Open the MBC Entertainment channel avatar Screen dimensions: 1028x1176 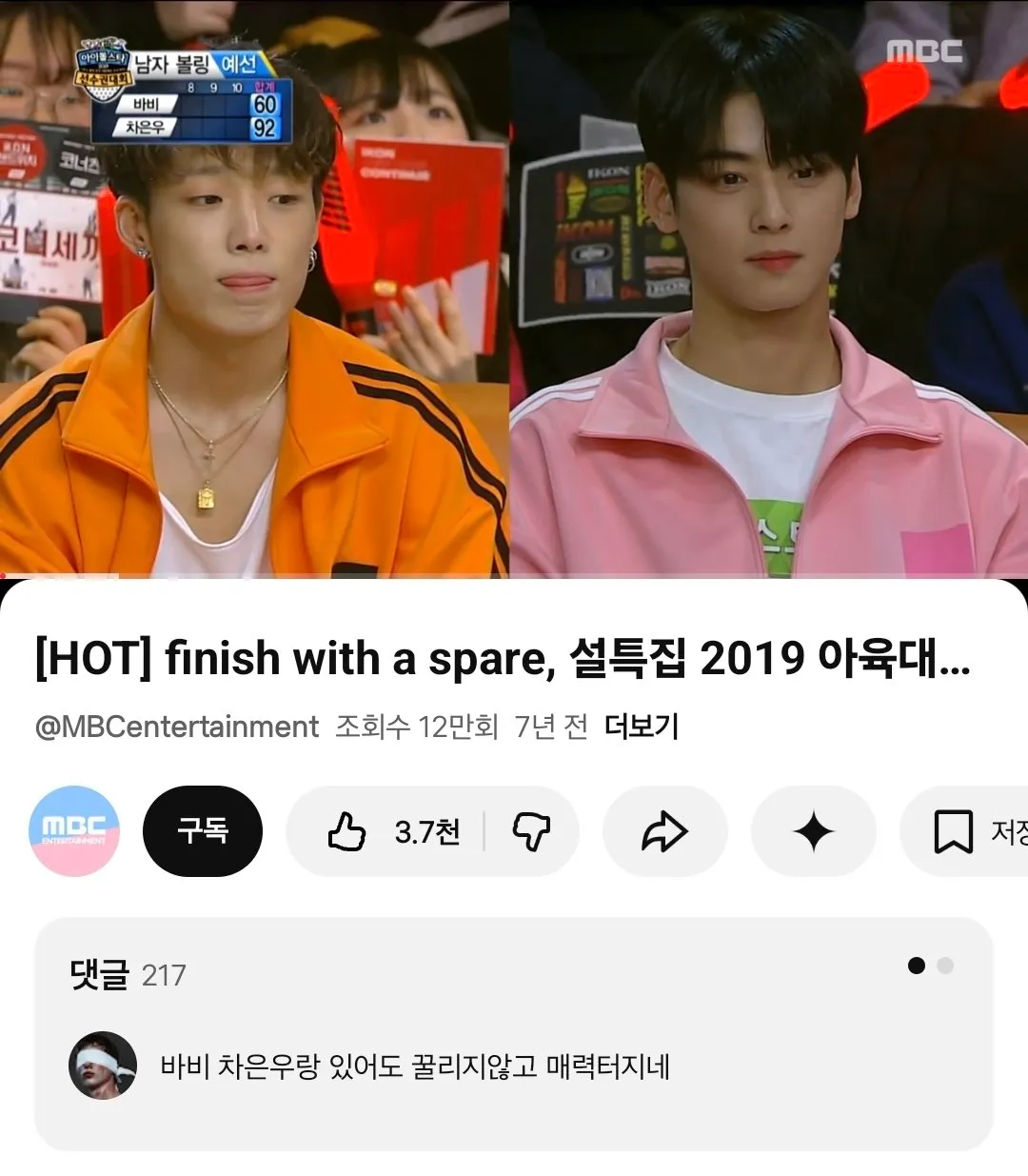73,830
